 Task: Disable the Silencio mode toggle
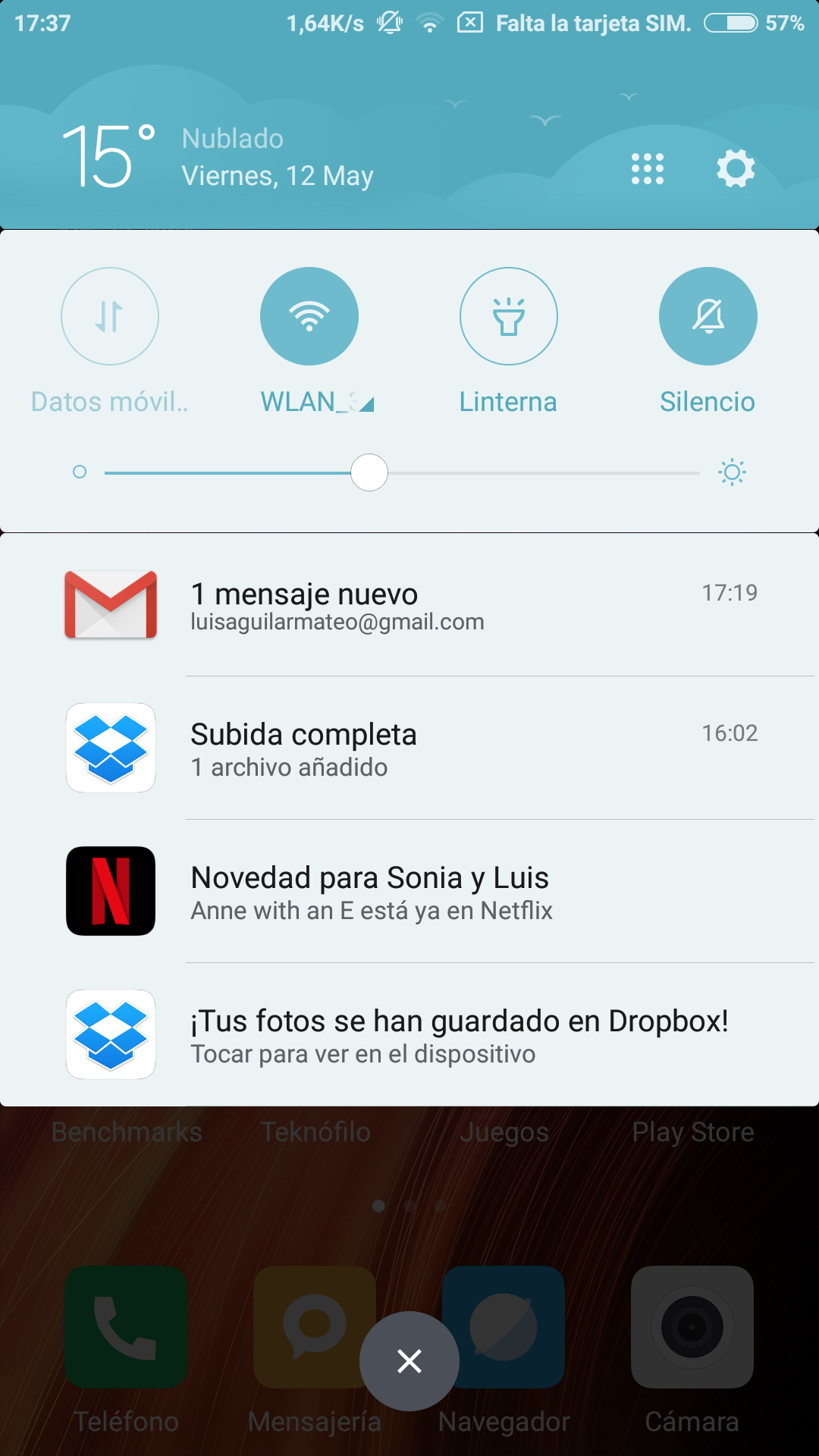(x=708, y=316)
